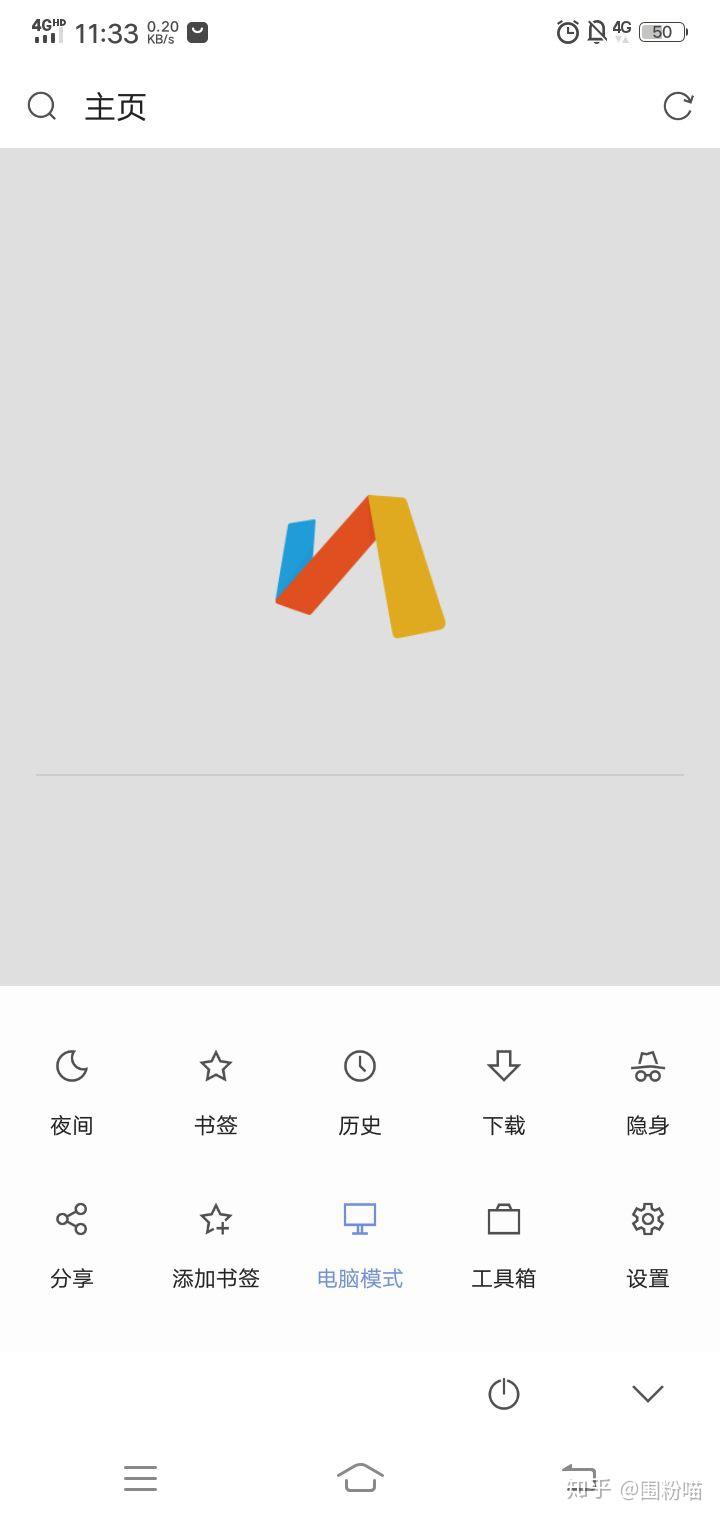Tap the power icon to exit browser
Screen dimensions: 720x1520
504,1393
